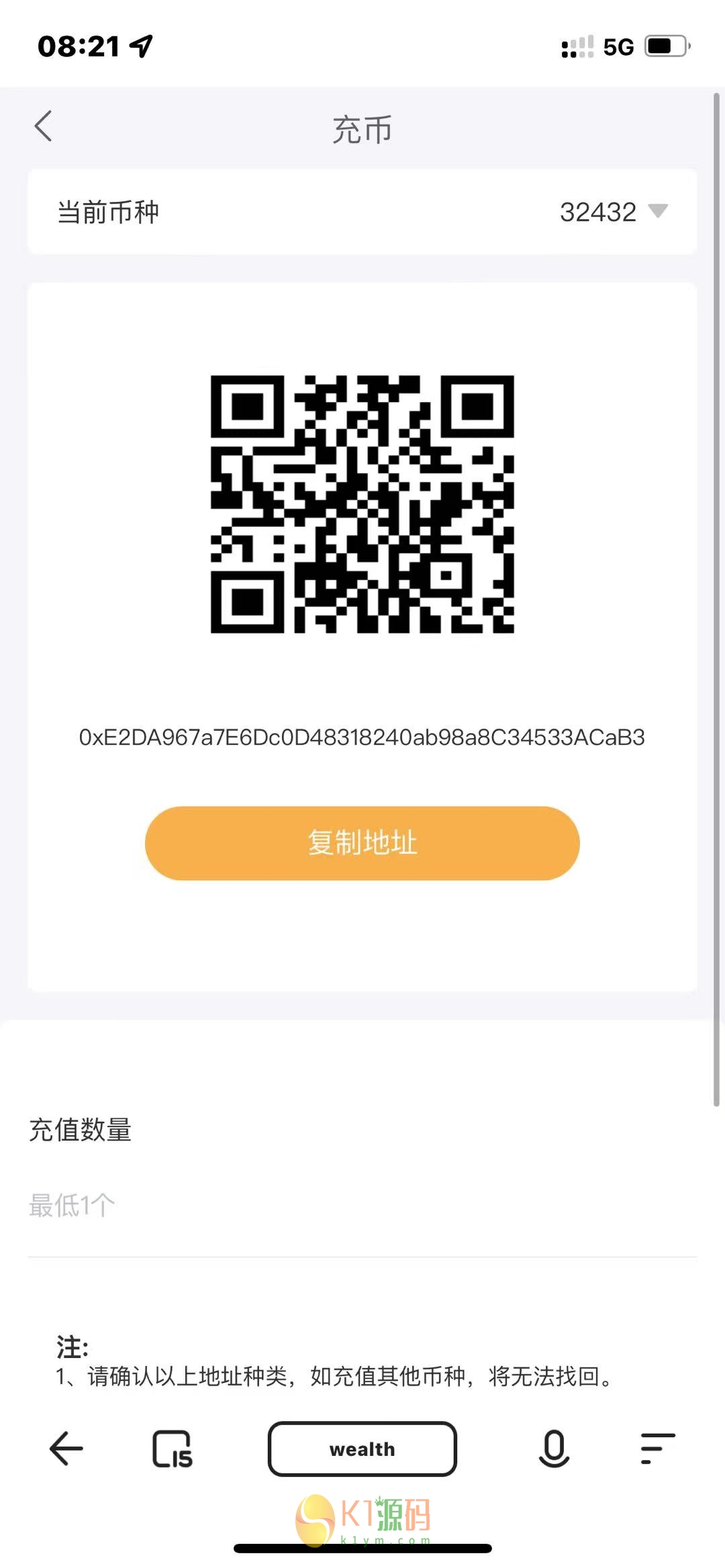Tap the 复制地址 button
Image resolution: width=725 pixels, height=1568 pixels.
pyautogui.click(x=362, y=843)
